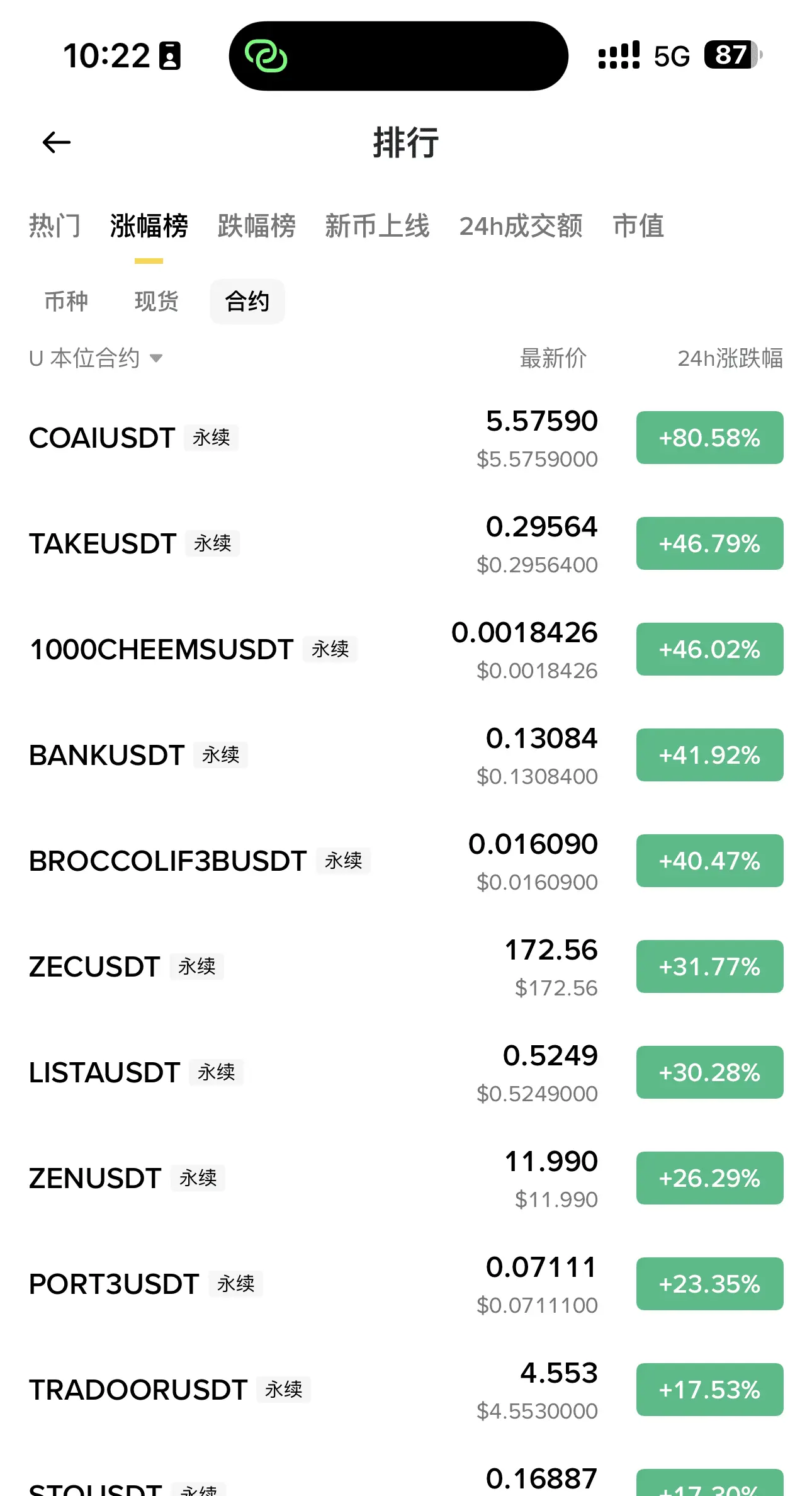Open the COAIUSDT perpetual contract
This screenshot has width=812, height=1496.
[406, 438]
